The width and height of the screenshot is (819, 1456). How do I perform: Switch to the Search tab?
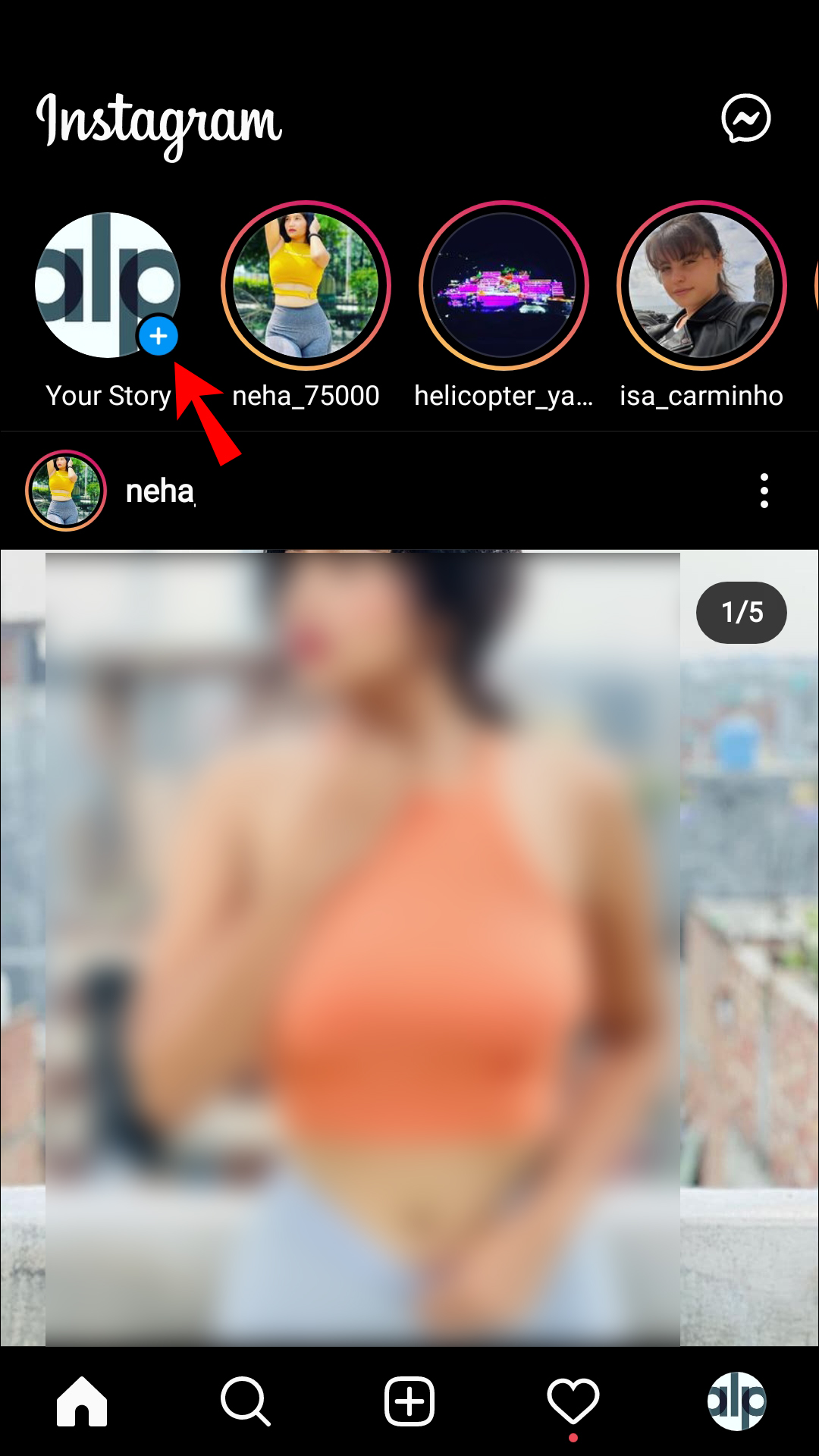coord(245,1401)
